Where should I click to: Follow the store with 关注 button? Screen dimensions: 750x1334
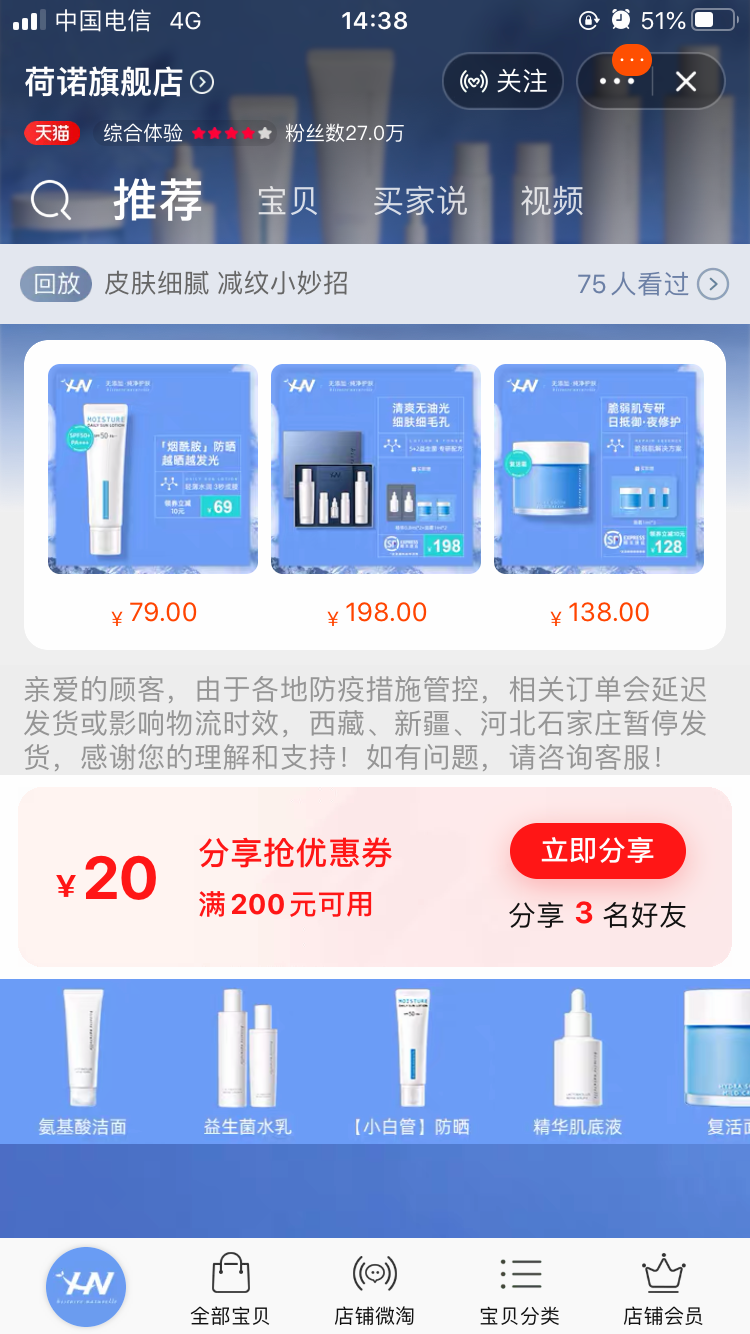(503, 81)
